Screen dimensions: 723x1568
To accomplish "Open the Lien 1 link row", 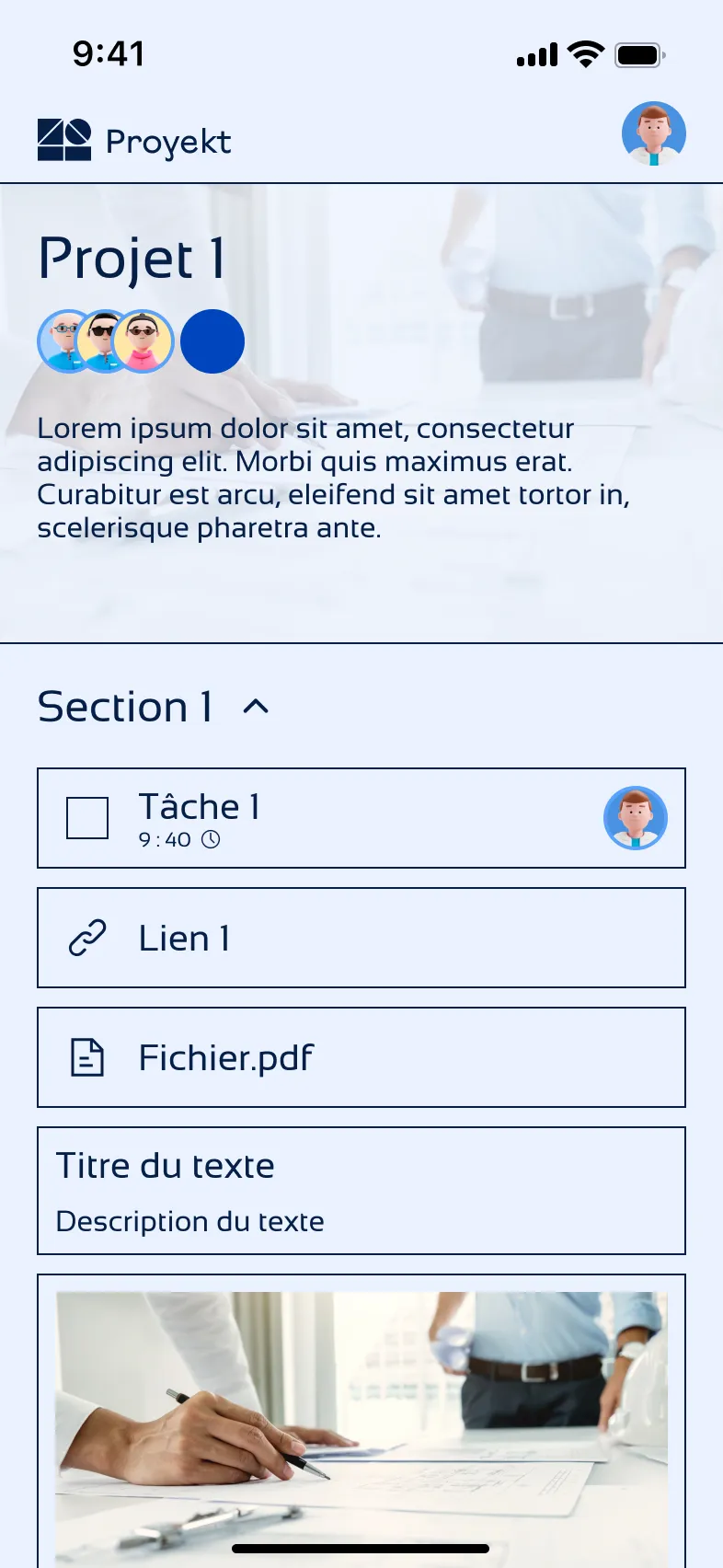I will pos(361,938).
